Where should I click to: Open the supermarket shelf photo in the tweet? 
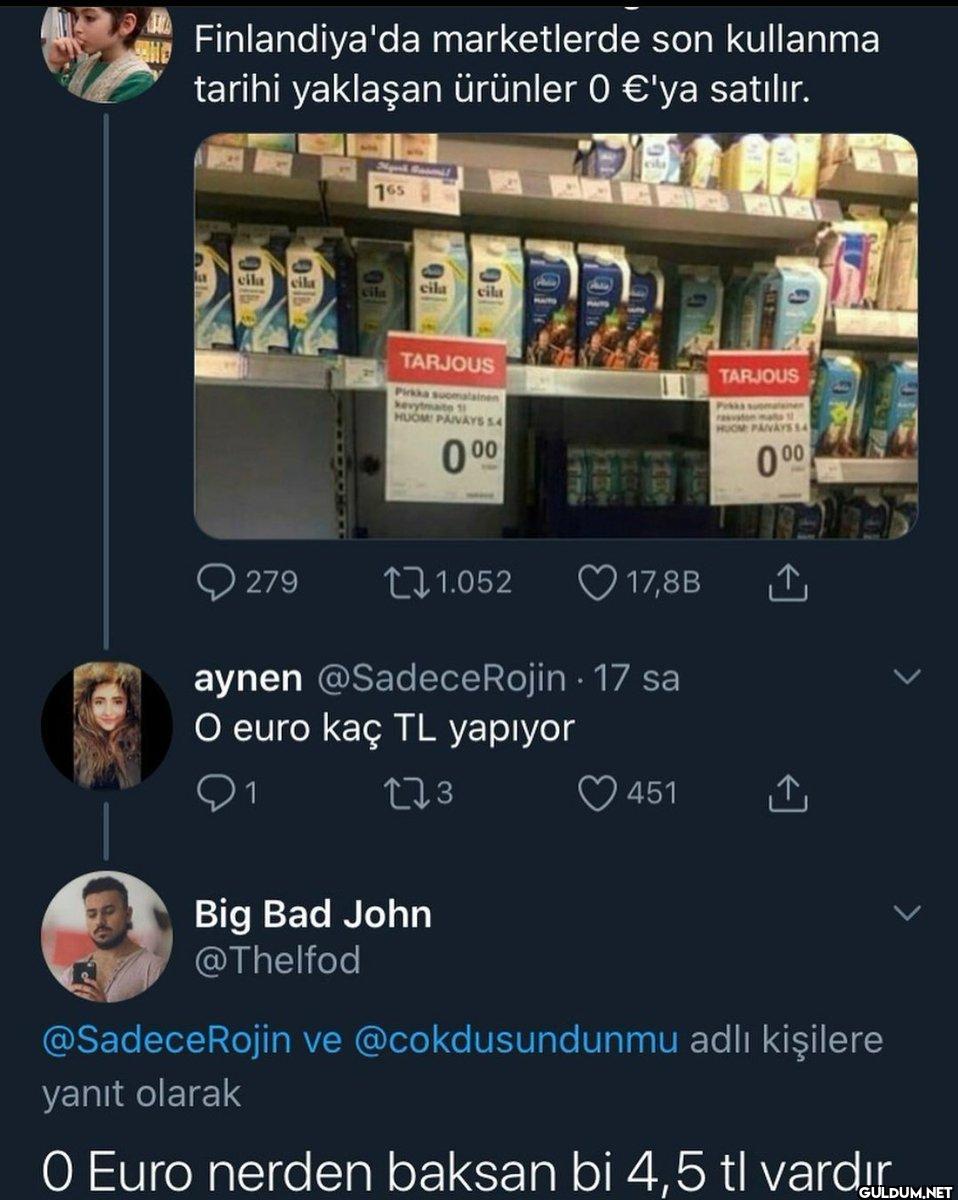[x=555, y=336]
